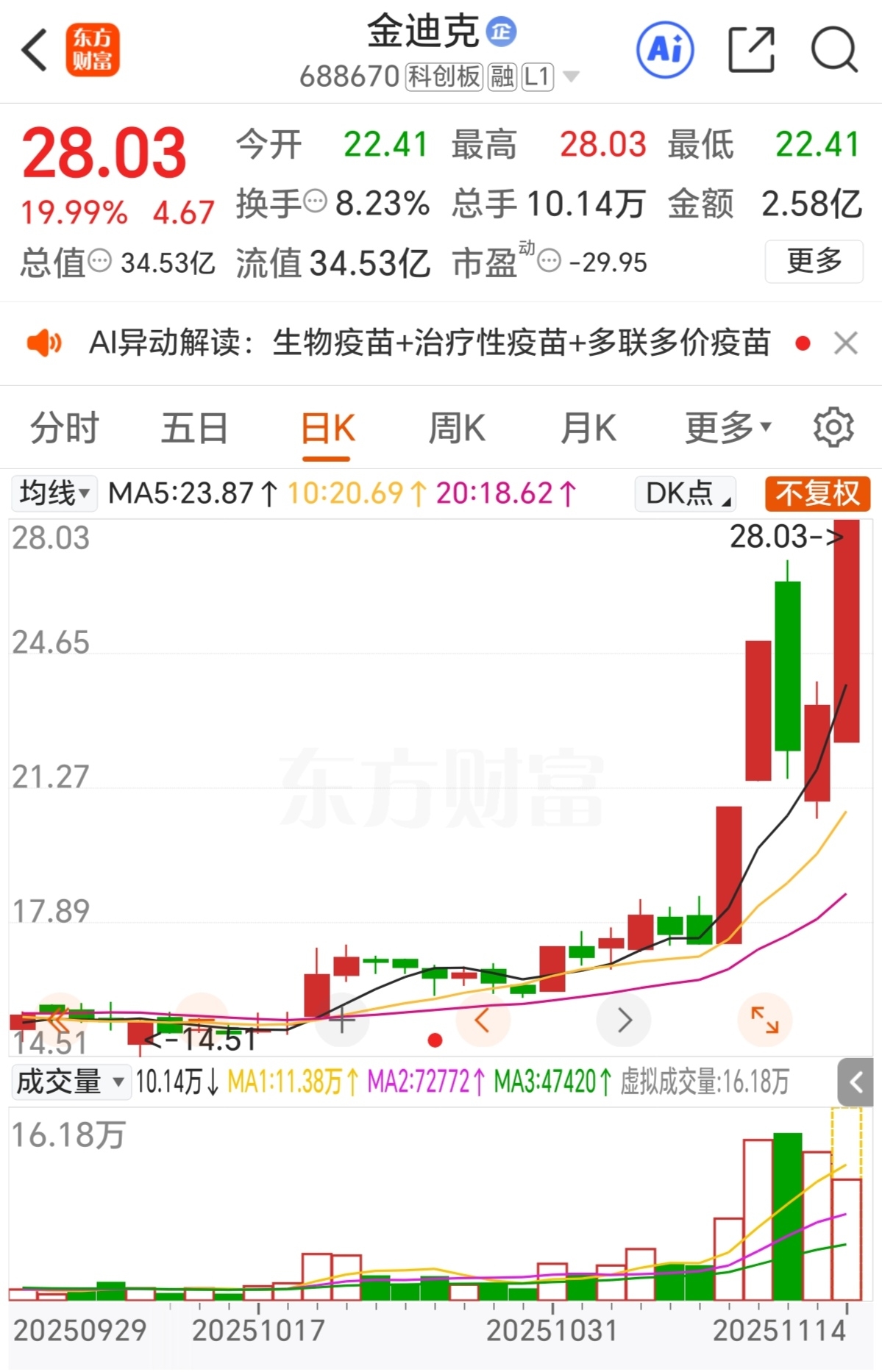This screenshot has height=1372, width=882.
Task: Open chart settings gear
Action: pos(833,426)
